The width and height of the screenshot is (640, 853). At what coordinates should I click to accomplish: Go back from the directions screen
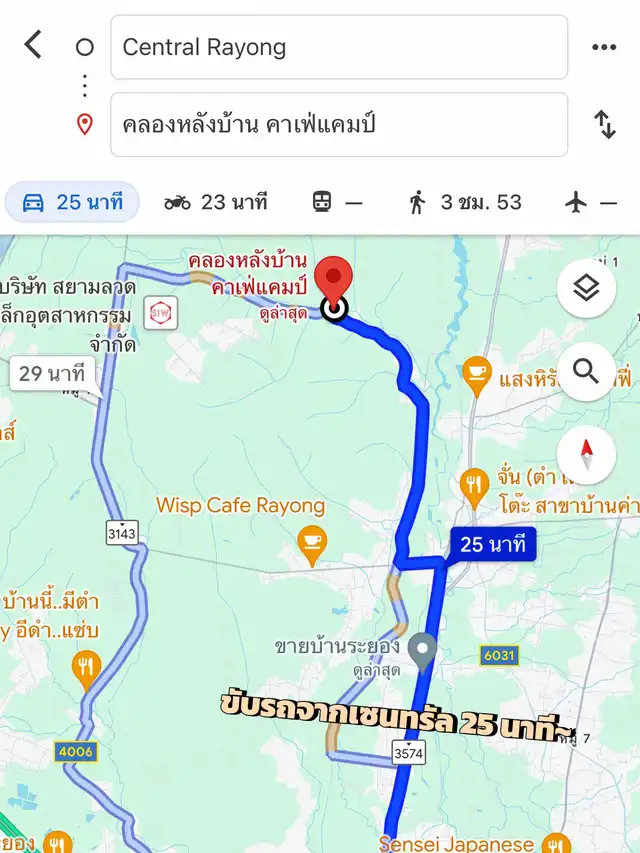(x=33, y=45)
